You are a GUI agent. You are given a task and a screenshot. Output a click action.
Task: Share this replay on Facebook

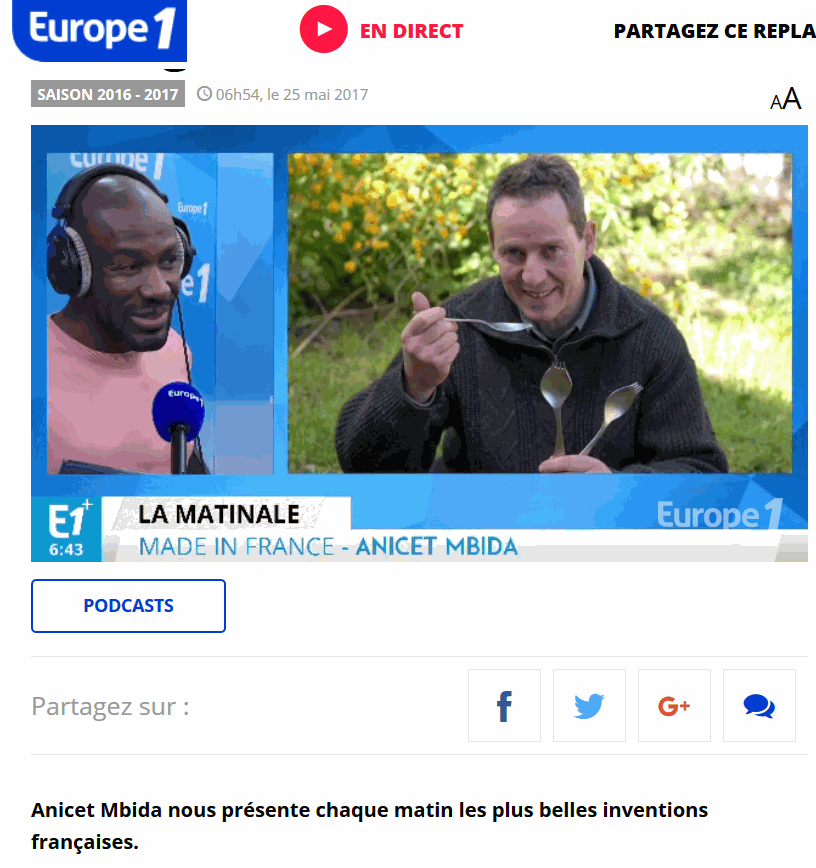pyautogui.click(x=504, y=706)
